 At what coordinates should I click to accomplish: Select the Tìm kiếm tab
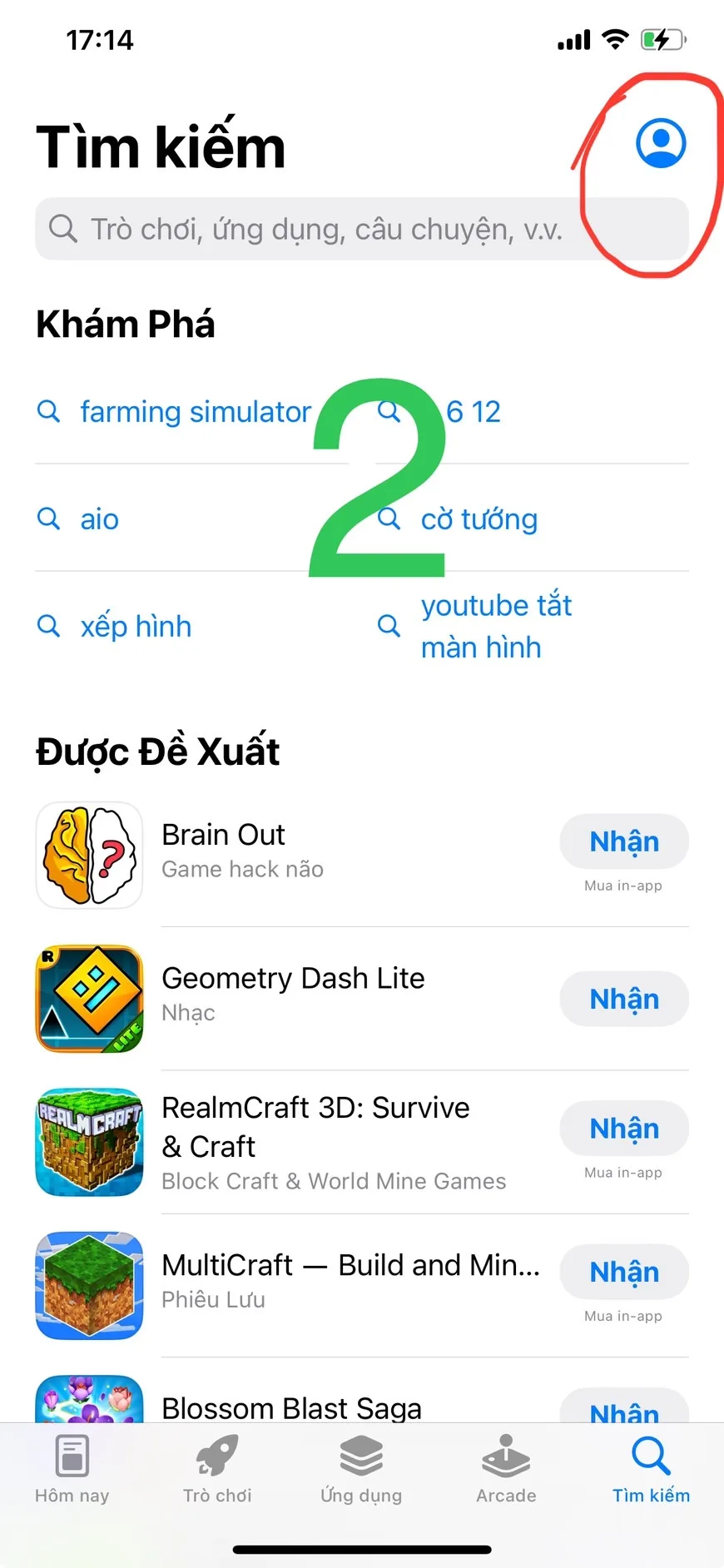(x=651, y=1469)
